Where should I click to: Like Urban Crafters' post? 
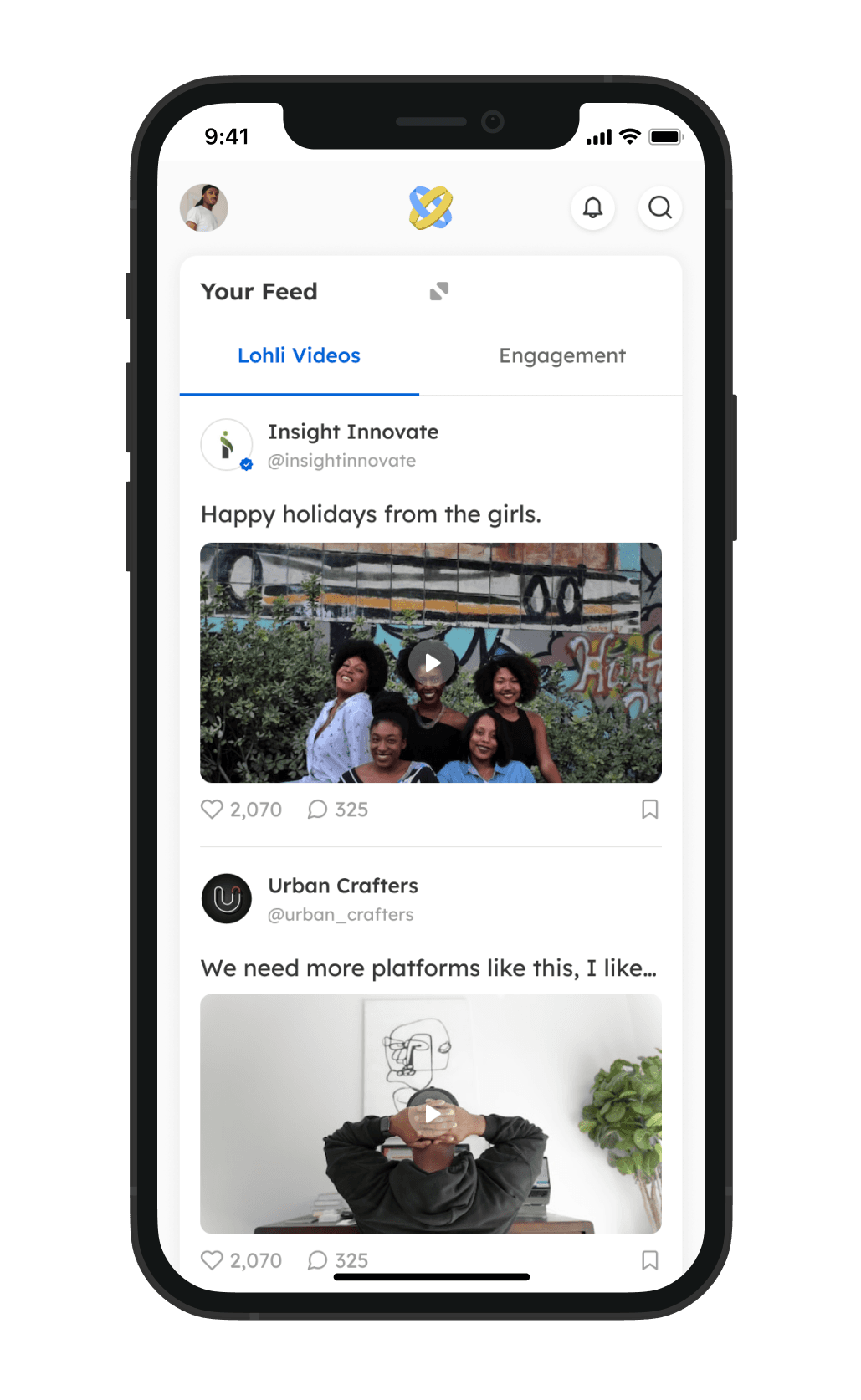213,1259
